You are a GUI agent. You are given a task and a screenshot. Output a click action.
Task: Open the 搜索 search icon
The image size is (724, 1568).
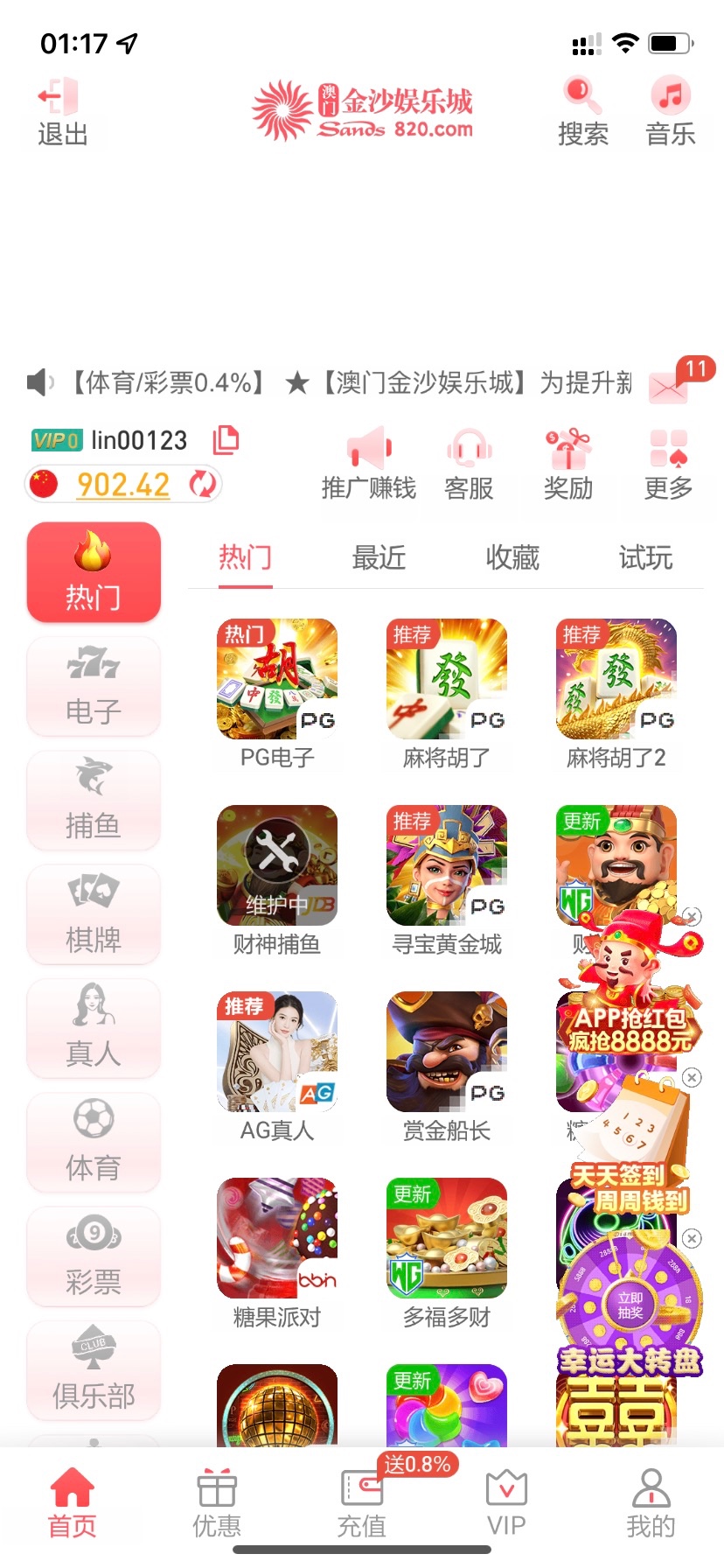tap(582, 114)
